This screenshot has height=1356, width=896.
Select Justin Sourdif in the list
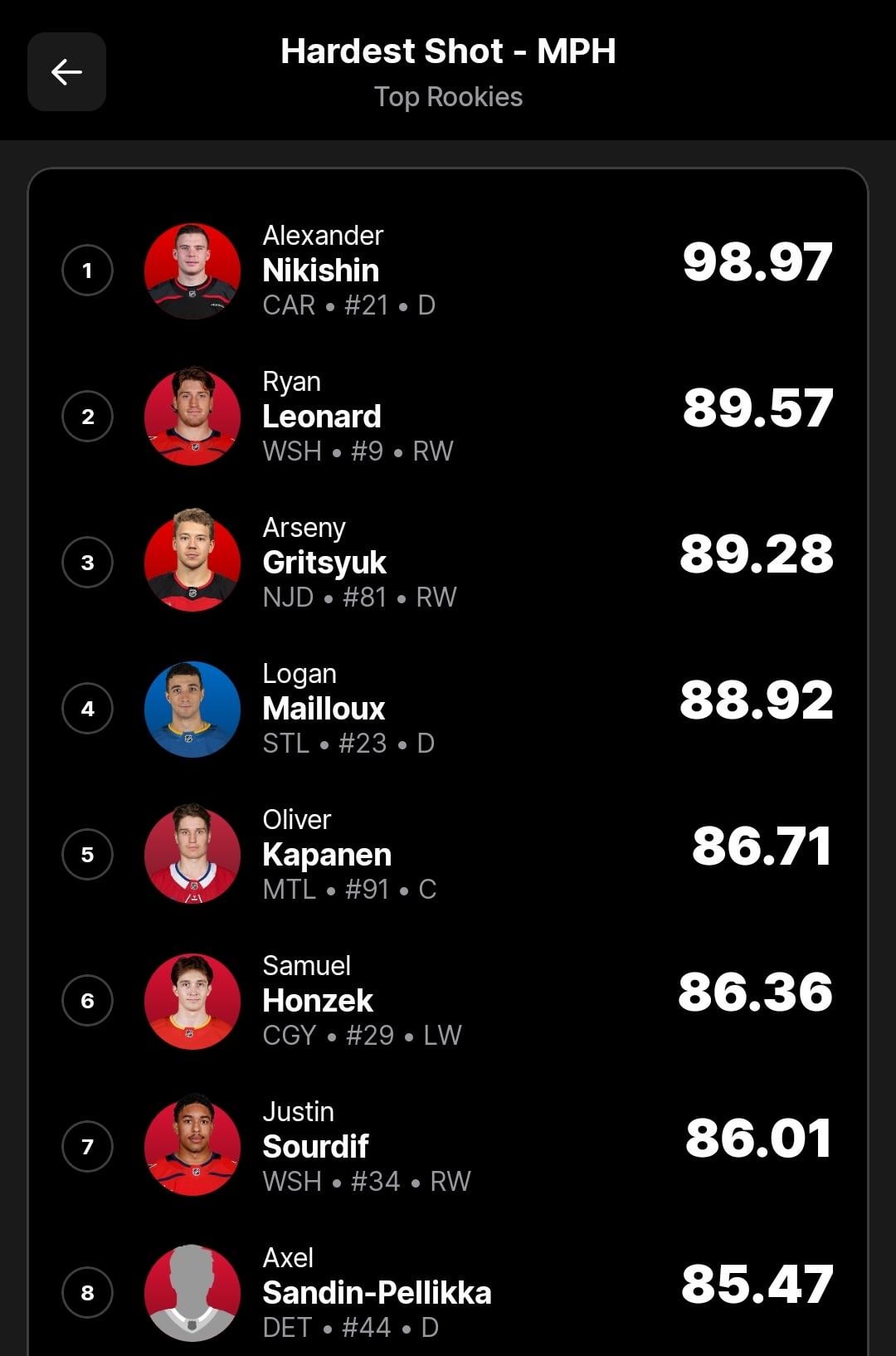(x=448, y=1147)
